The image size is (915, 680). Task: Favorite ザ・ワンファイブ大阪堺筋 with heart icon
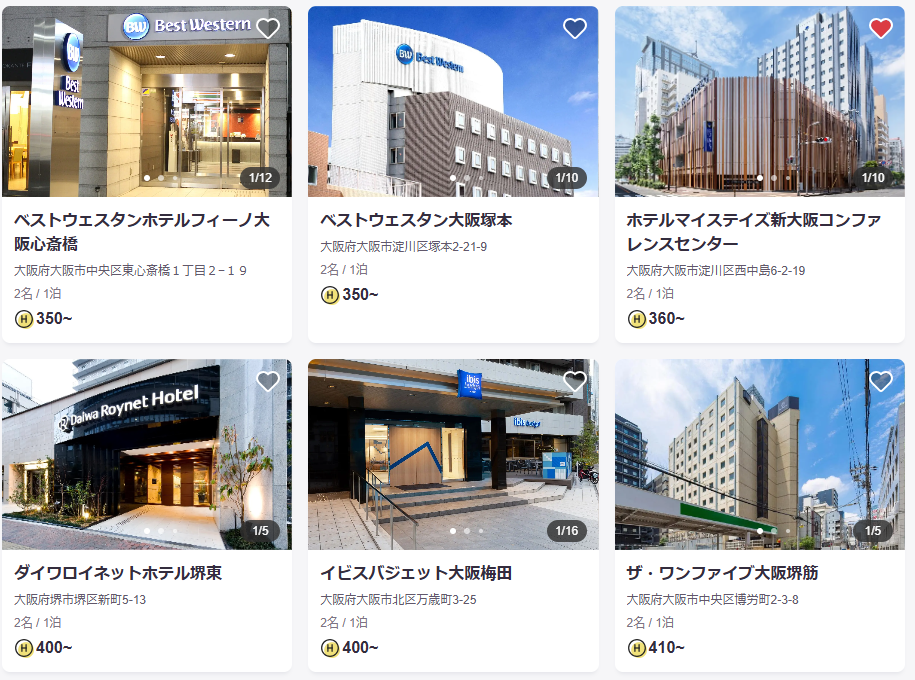click(880, 381)
